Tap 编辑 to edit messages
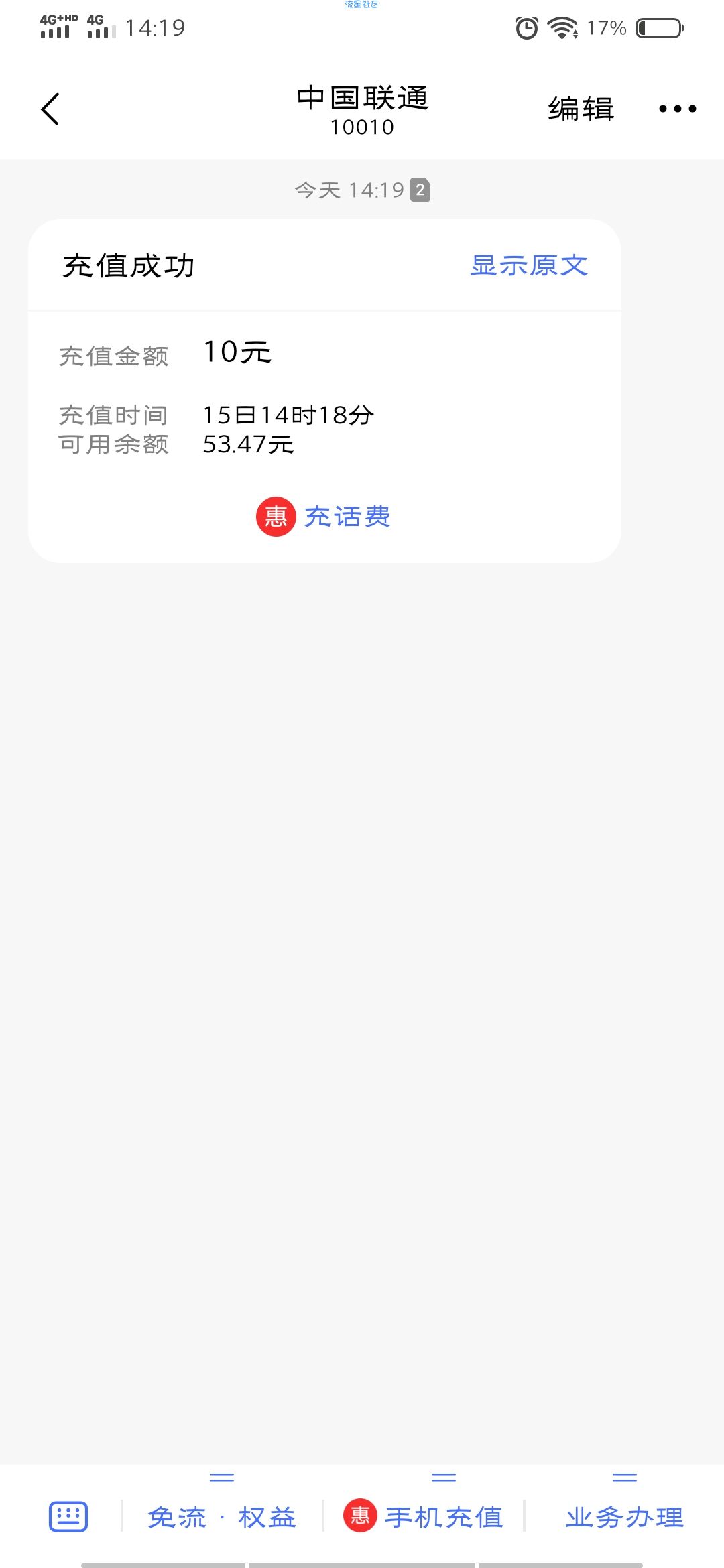The width and height of the screenshot is (724, 1568). [581, 109]
